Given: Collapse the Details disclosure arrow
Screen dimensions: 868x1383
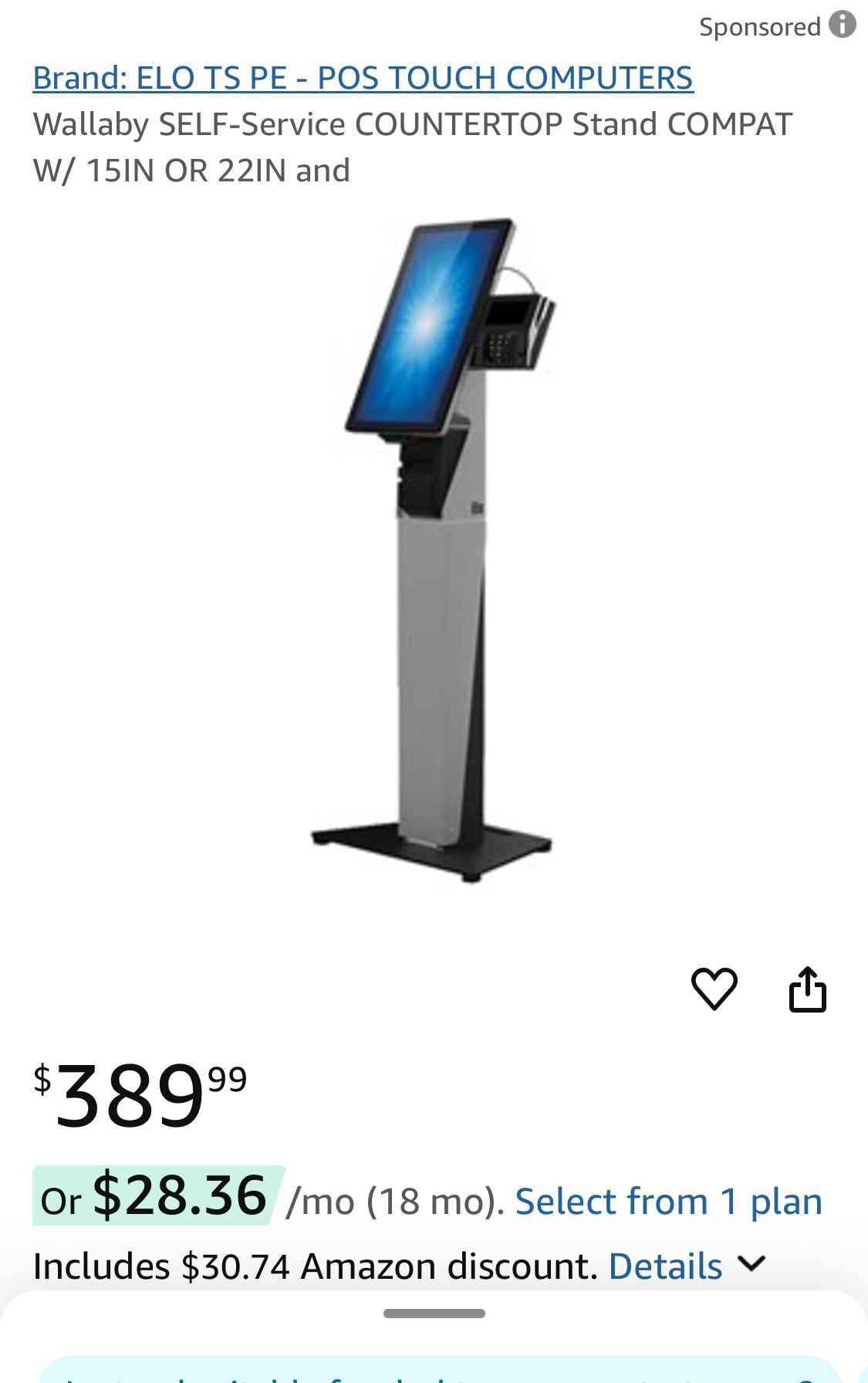Looking at the screenshot, I should 753,1266.
